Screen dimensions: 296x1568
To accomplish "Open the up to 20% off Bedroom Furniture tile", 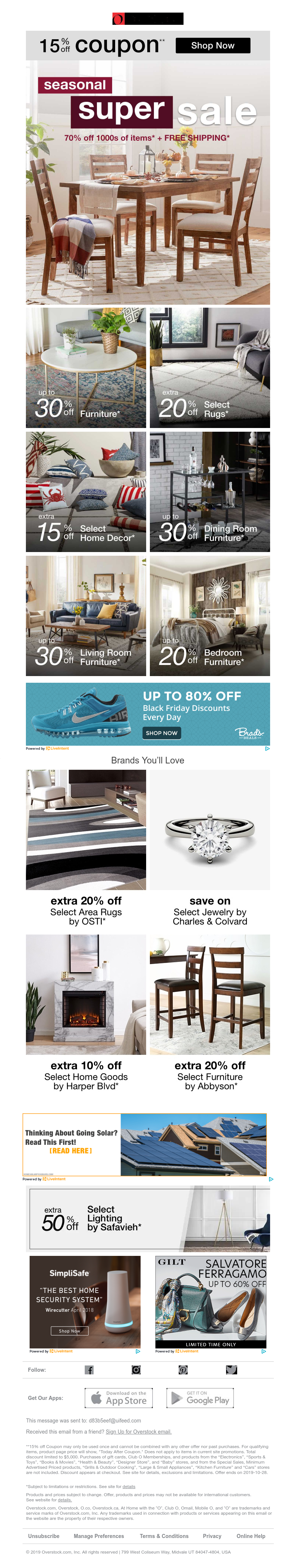I will click(x=210, y=615).
